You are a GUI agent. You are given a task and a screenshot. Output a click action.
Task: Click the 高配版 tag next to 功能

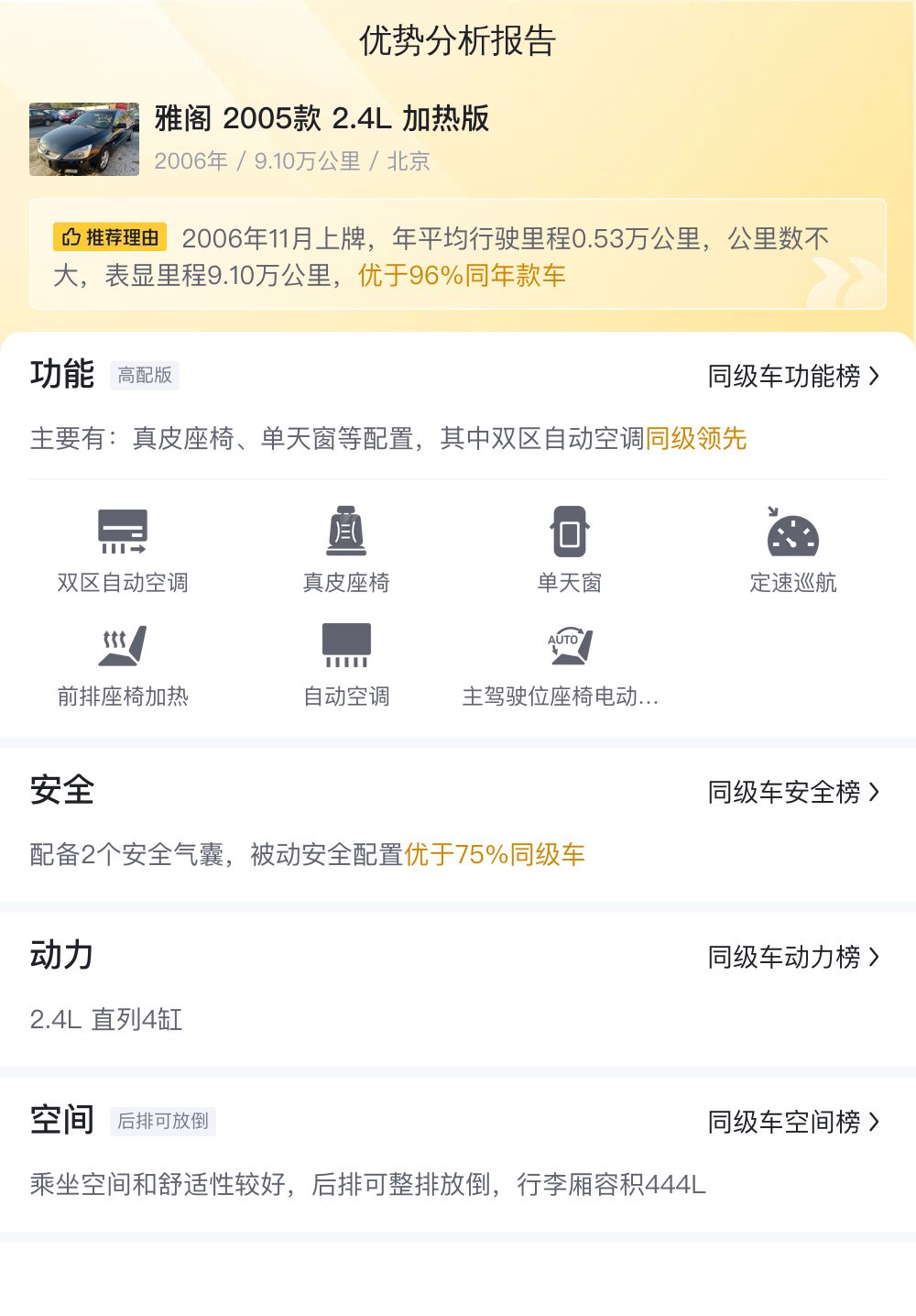click(x=144, y=377)
